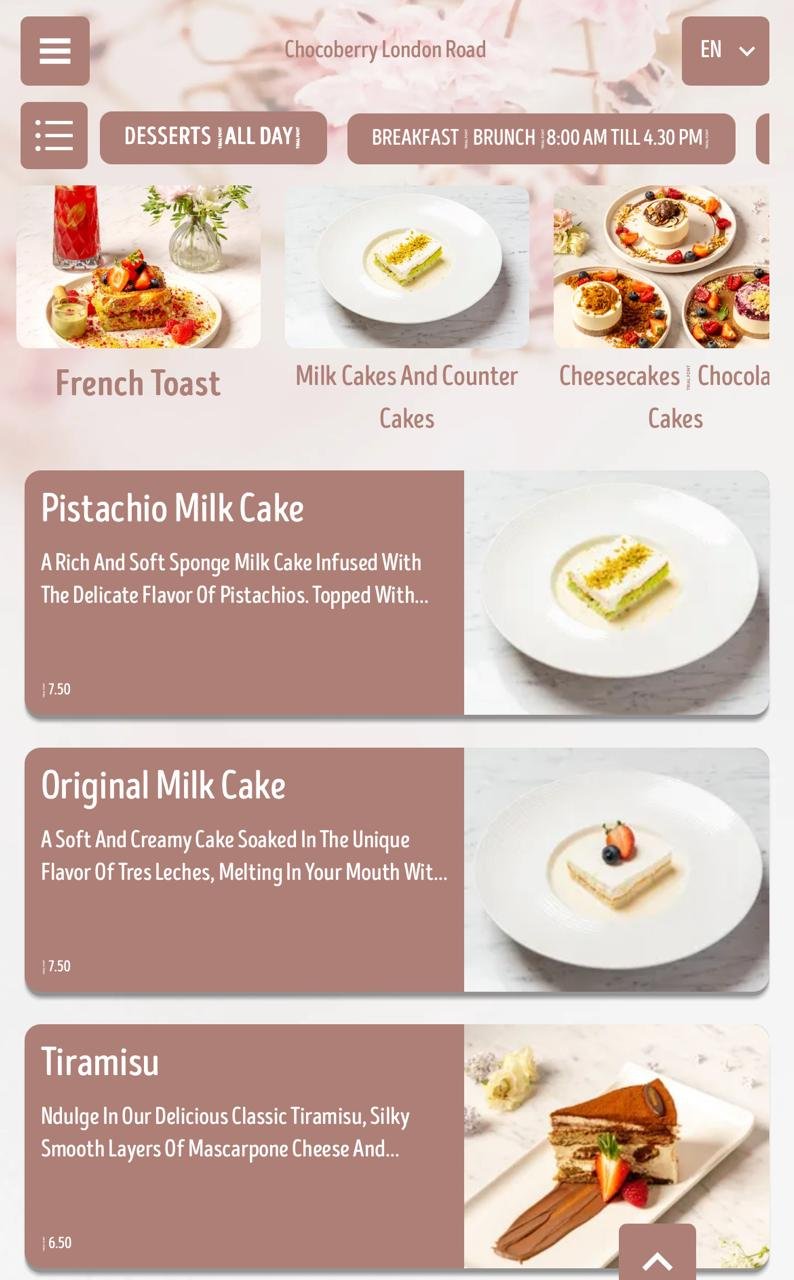Open Milk Cakes And Counter Cakes category
Screen dimensions: 794x1280
407,310
